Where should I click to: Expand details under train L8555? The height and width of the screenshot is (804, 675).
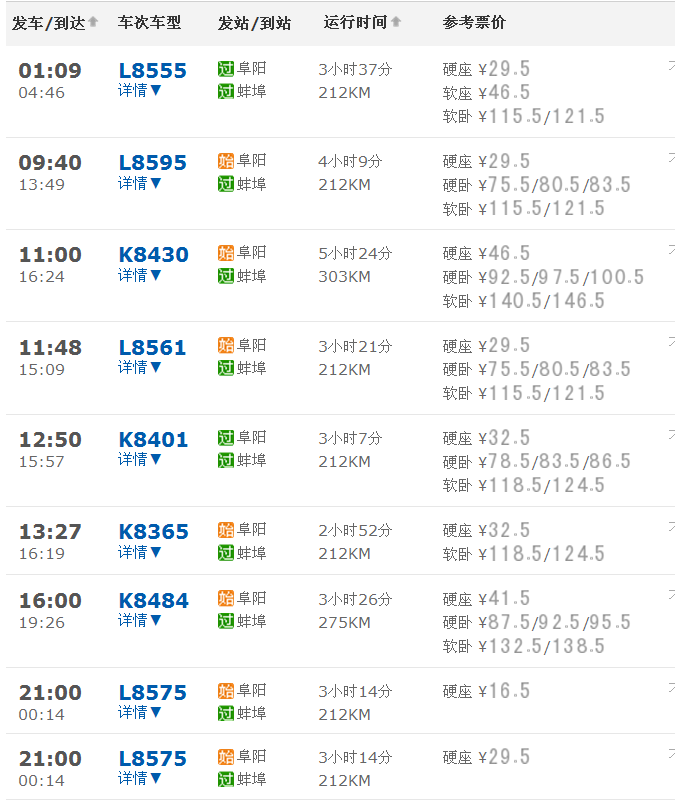tap(139, 91)
